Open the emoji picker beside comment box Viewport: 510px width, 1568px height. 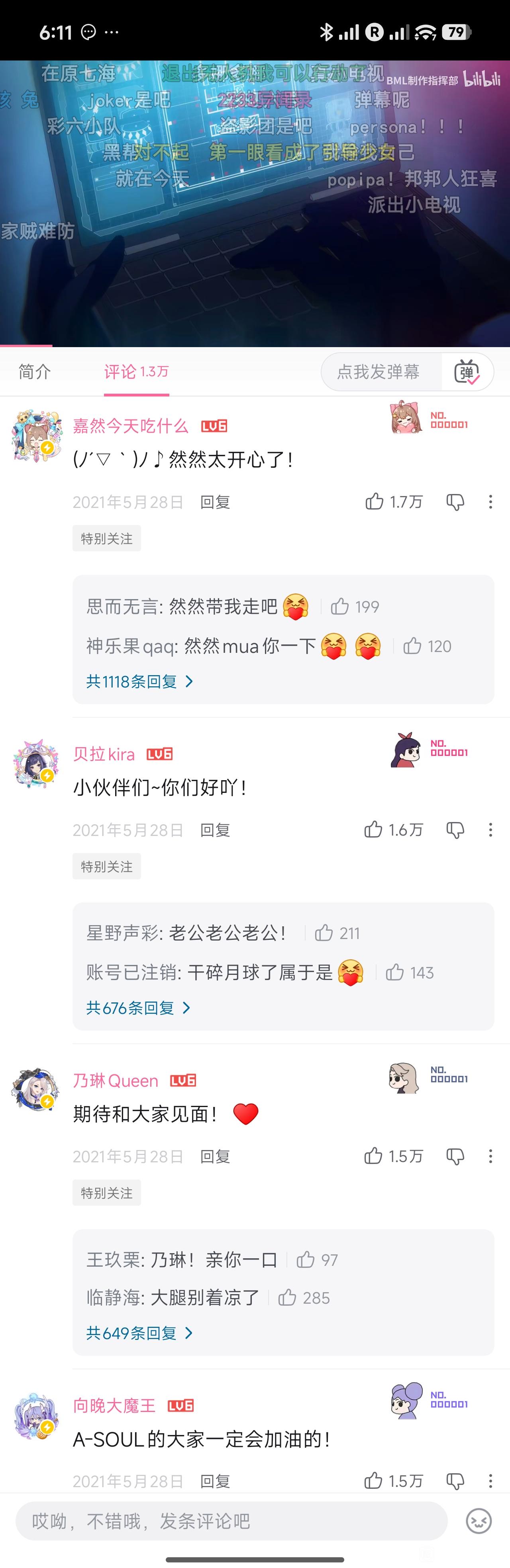click(478, 1521)
